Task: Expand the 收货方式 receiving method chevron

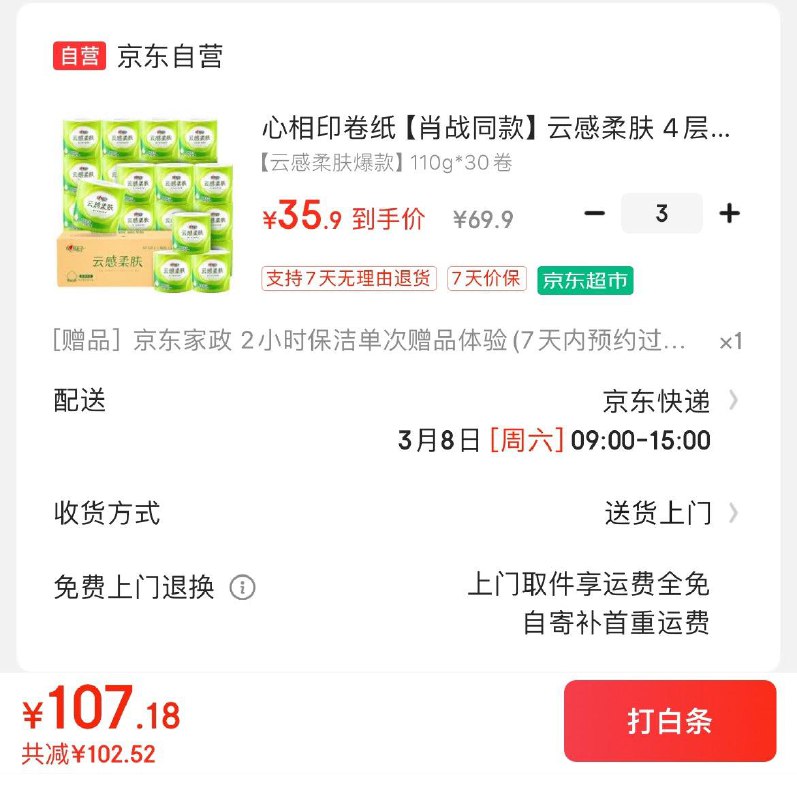Action: (735, 513)
